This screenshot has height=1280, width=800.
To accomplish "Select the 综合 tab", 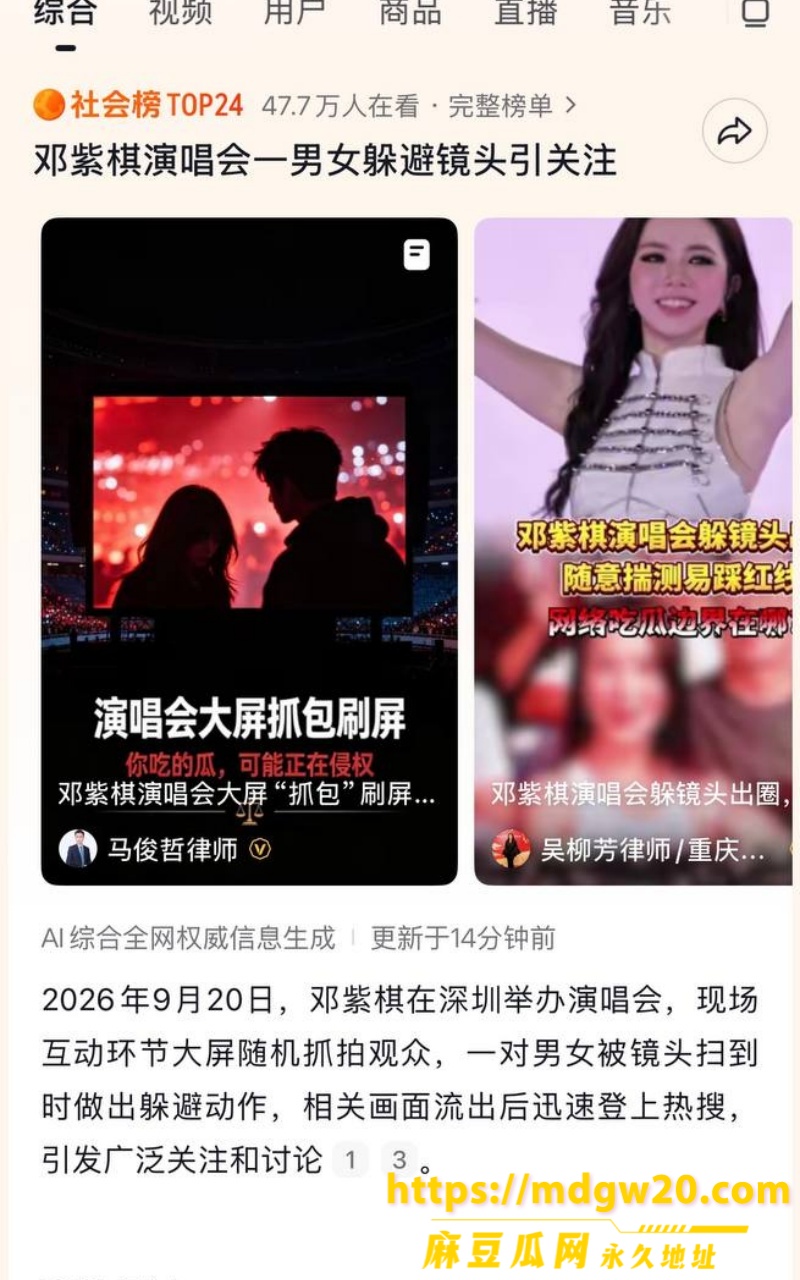I will (65, 12).
